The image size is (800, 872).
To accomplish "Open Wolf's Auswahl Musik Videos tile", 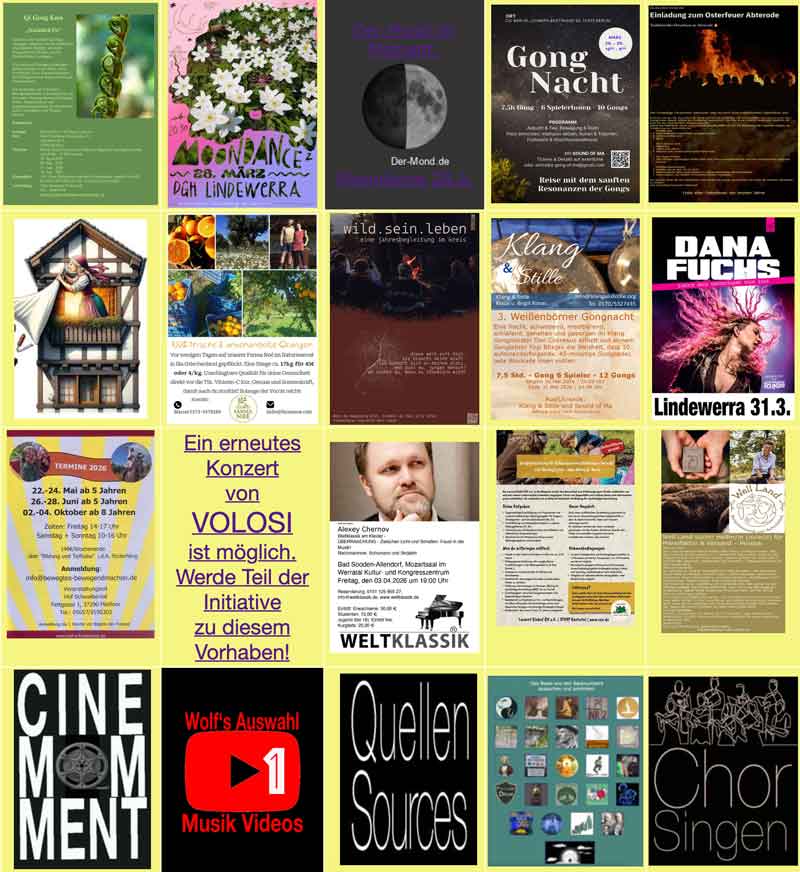I will [x=243, y=768].
